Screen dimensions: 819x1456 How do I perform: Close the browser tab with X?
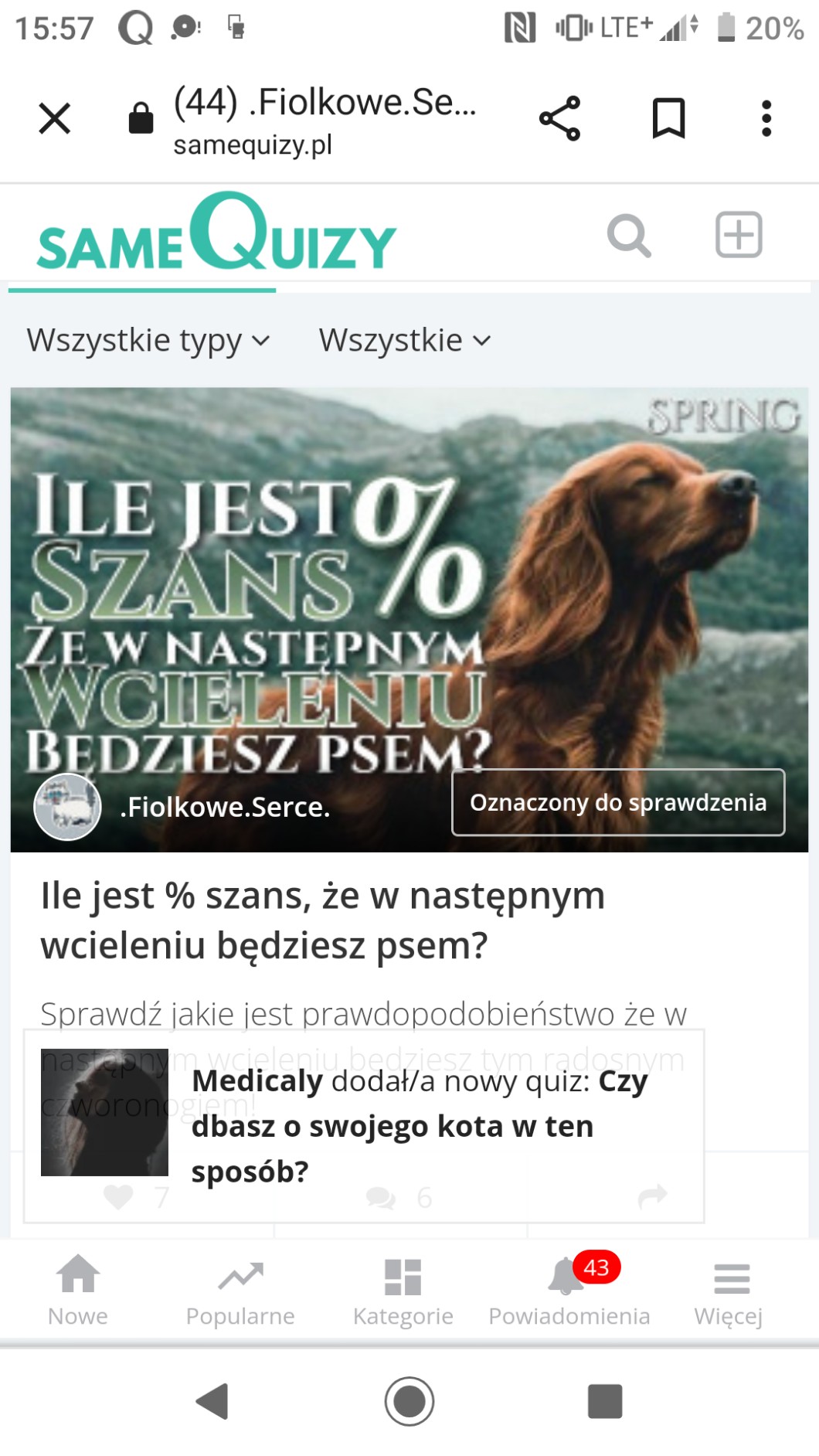[x=54, y=118]
